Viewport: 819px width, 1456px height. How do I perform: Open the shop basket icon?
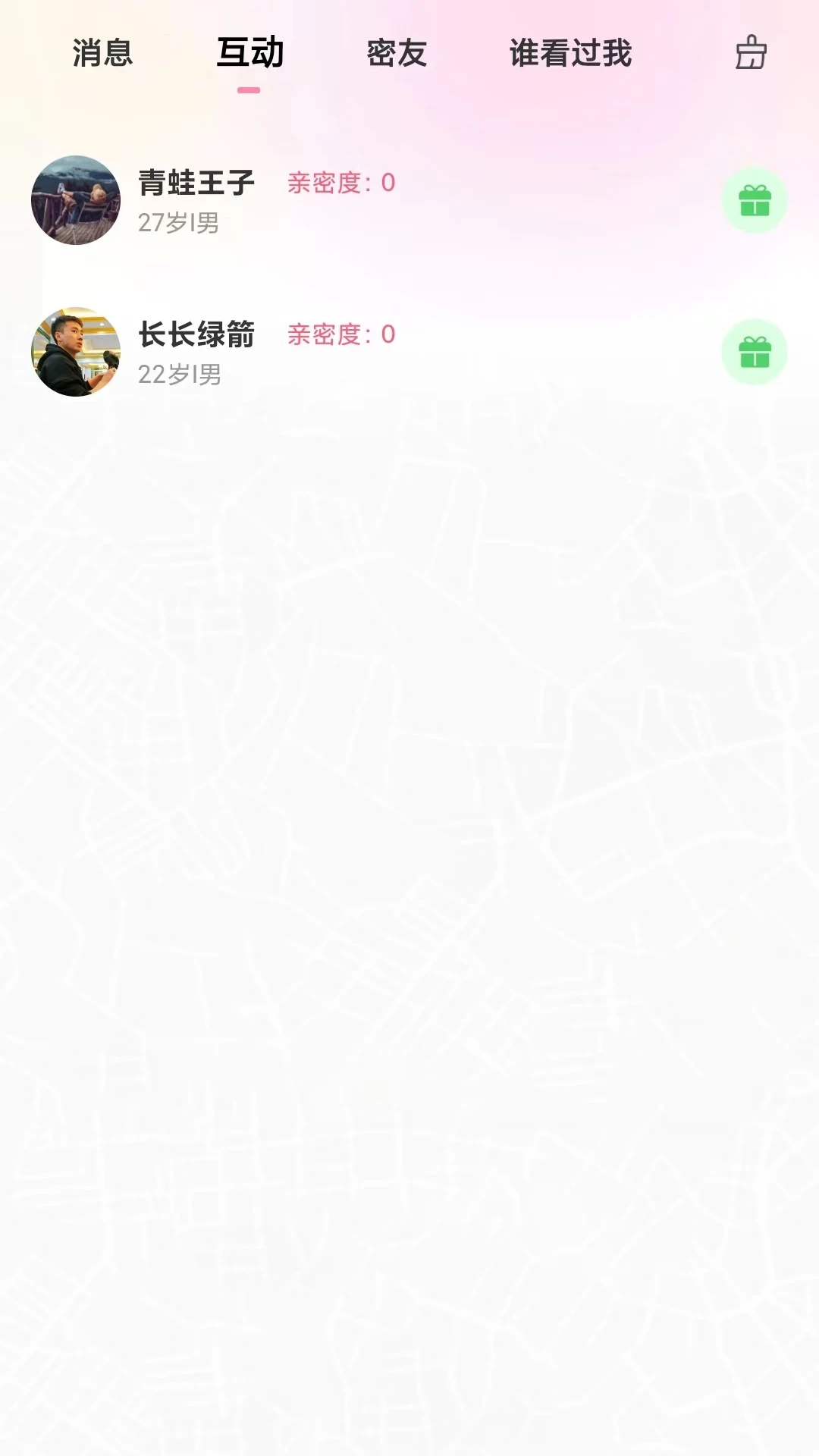point(751,53)
